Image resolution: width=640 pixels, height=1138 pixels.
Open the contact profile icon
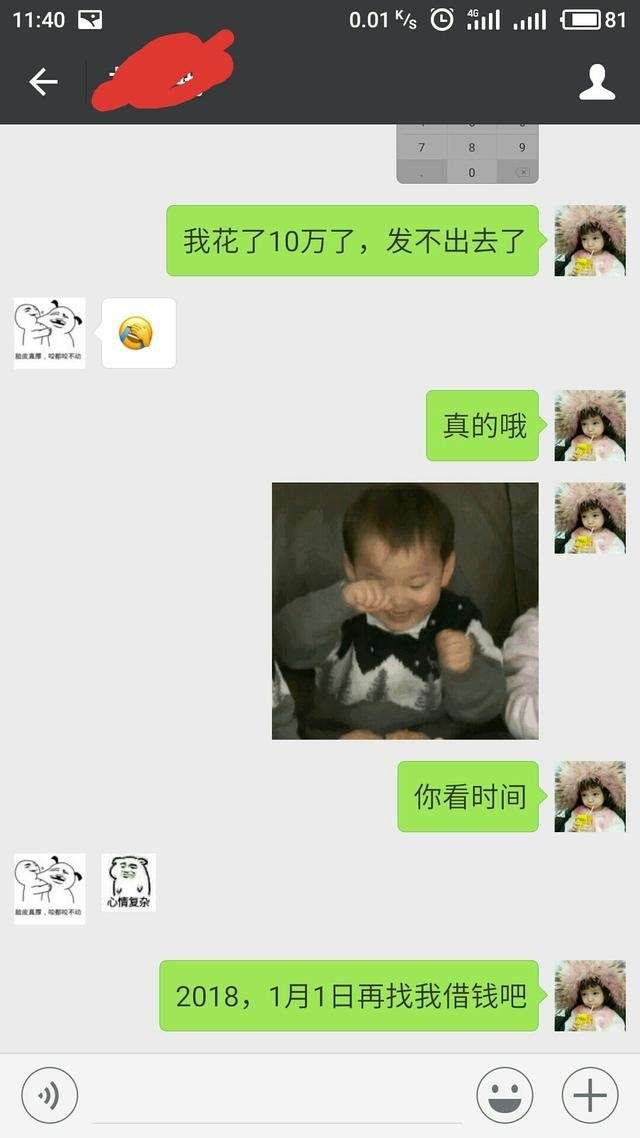[x=597, y=82]
